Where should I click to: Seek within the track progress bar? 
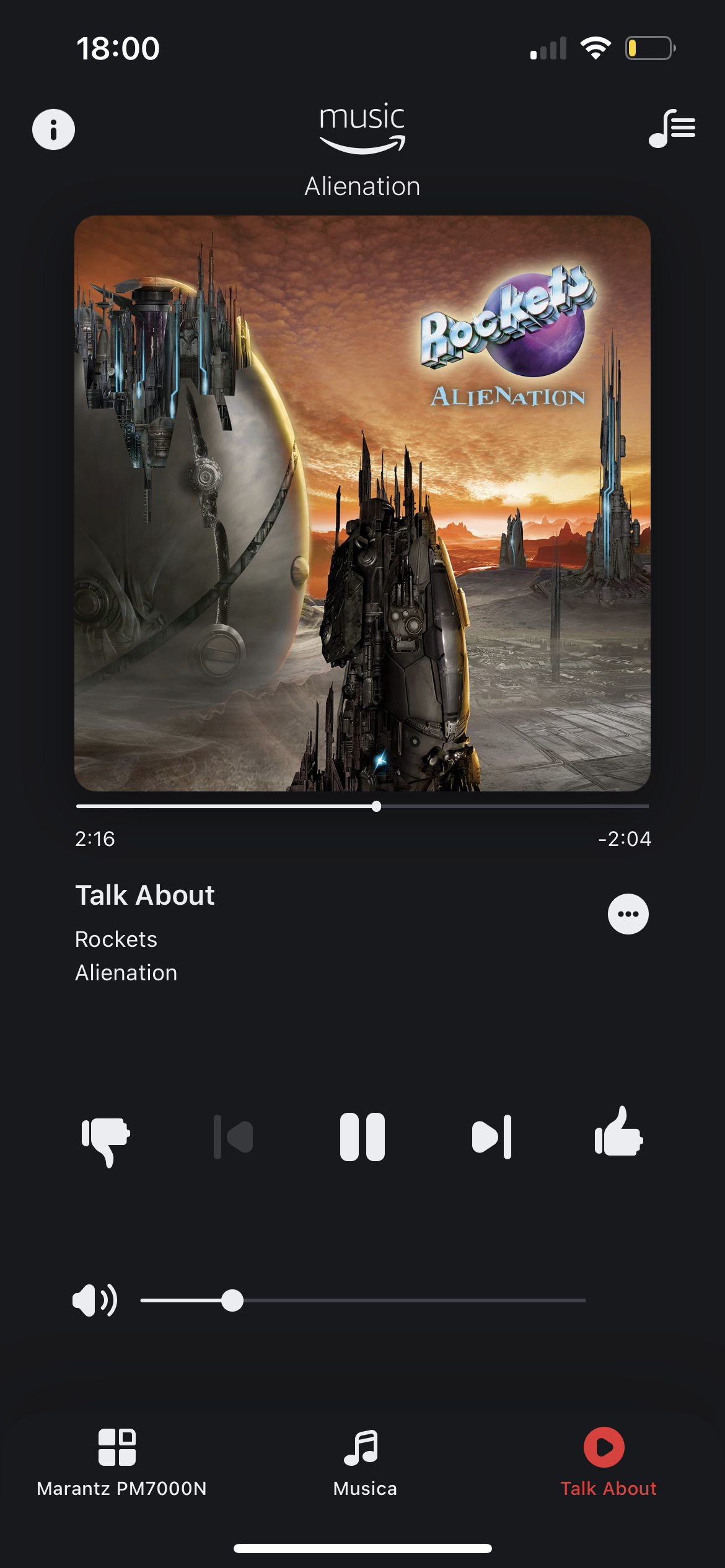click(362, 806)
